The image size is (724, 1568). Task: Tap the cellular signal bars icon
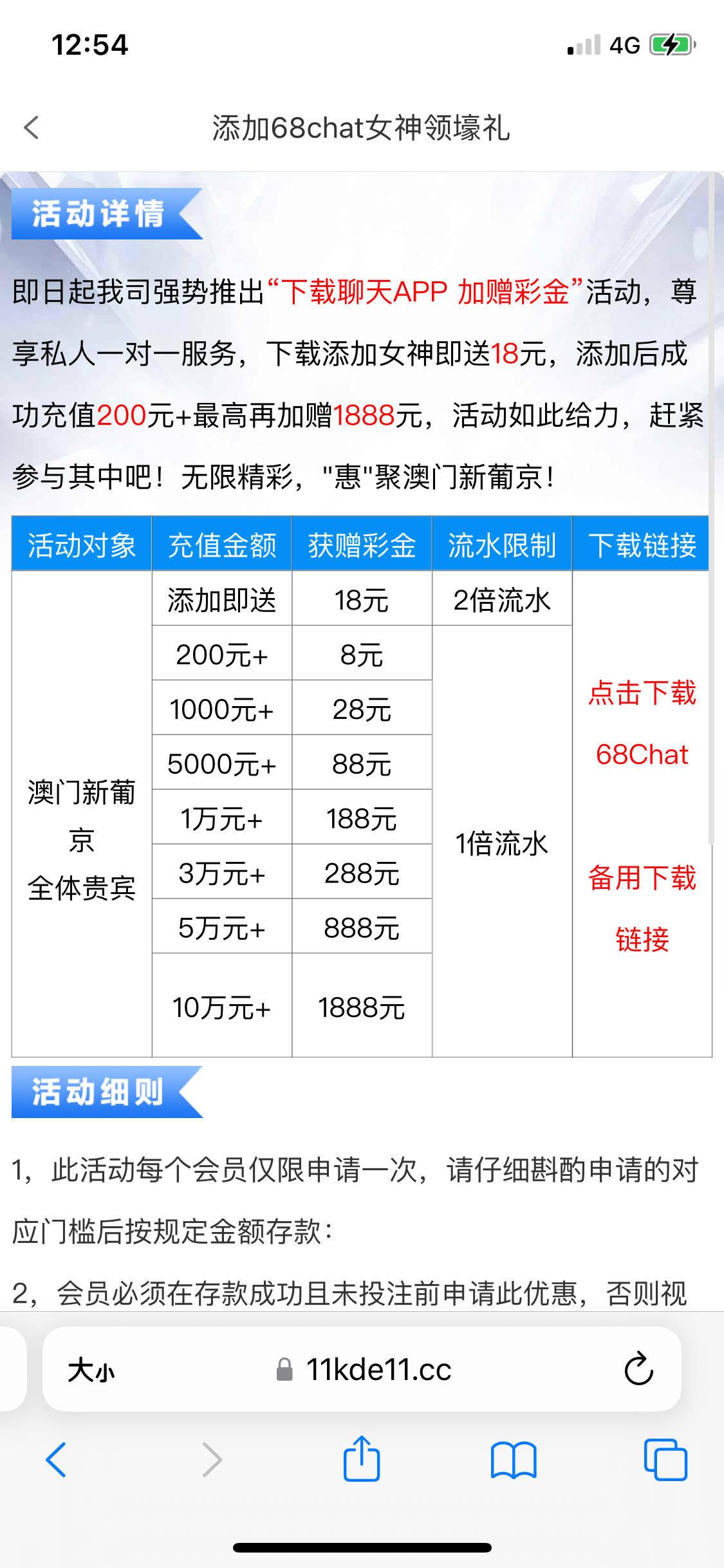[586, 46]
